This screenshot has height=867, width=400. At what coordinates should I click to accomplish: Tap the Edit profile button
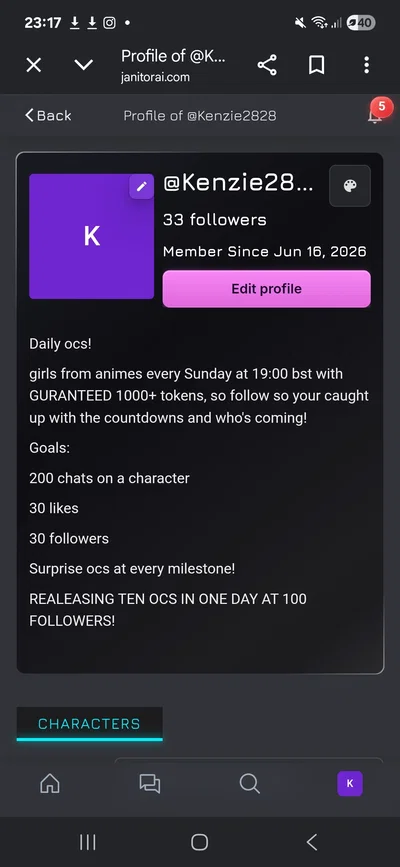267,289
